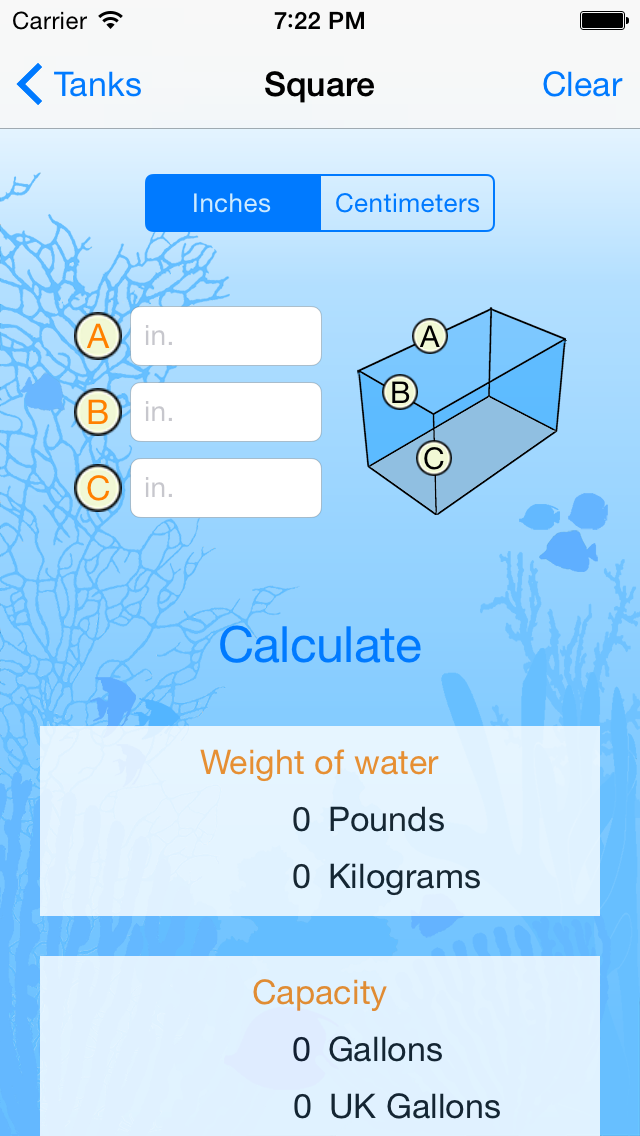Focus the dimension C input field
Viewport: 640px width, 1136px height.
[226, 488]
